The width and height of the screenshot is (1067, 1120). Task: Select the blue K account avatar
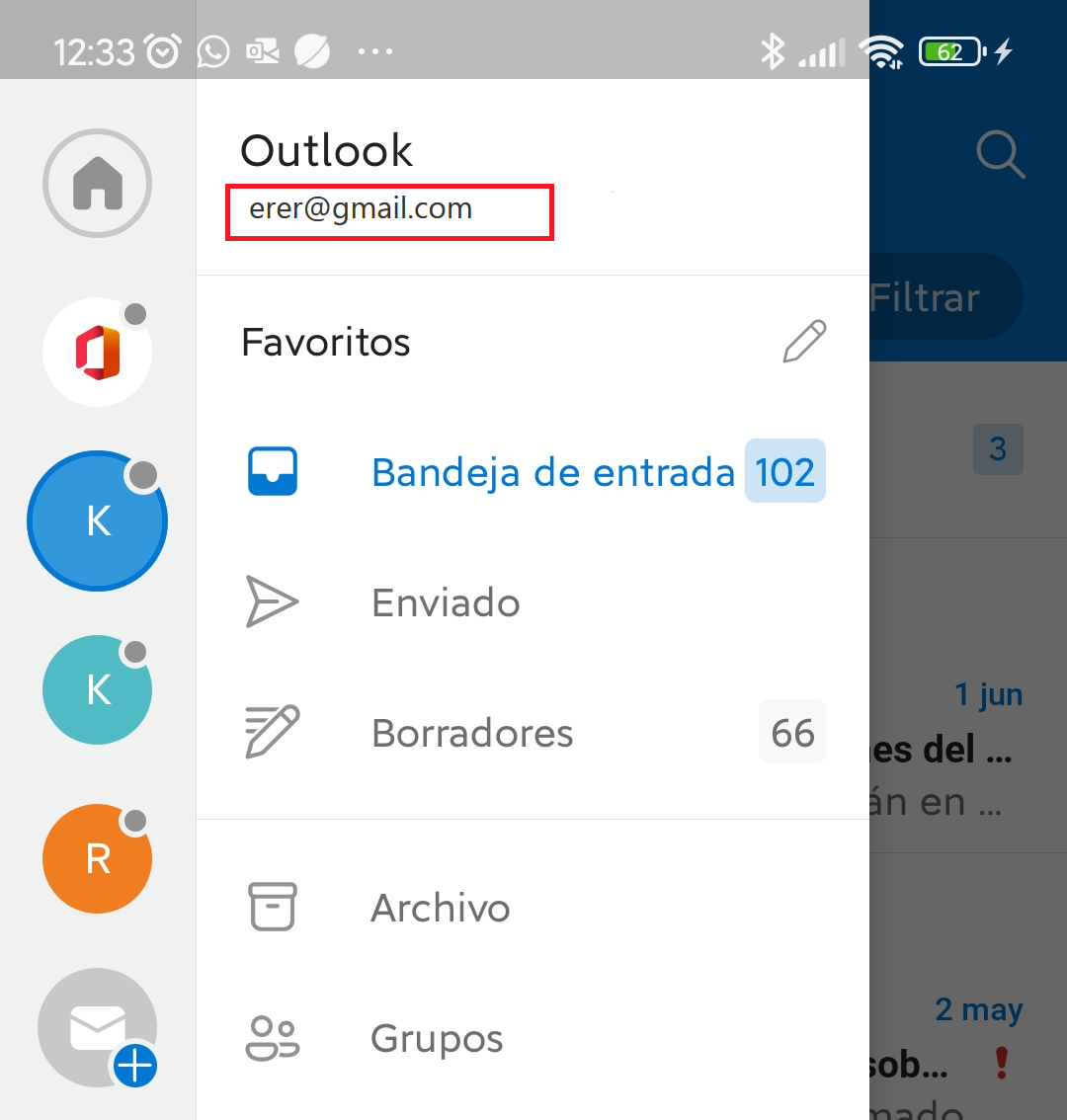(x=97, y=520)
